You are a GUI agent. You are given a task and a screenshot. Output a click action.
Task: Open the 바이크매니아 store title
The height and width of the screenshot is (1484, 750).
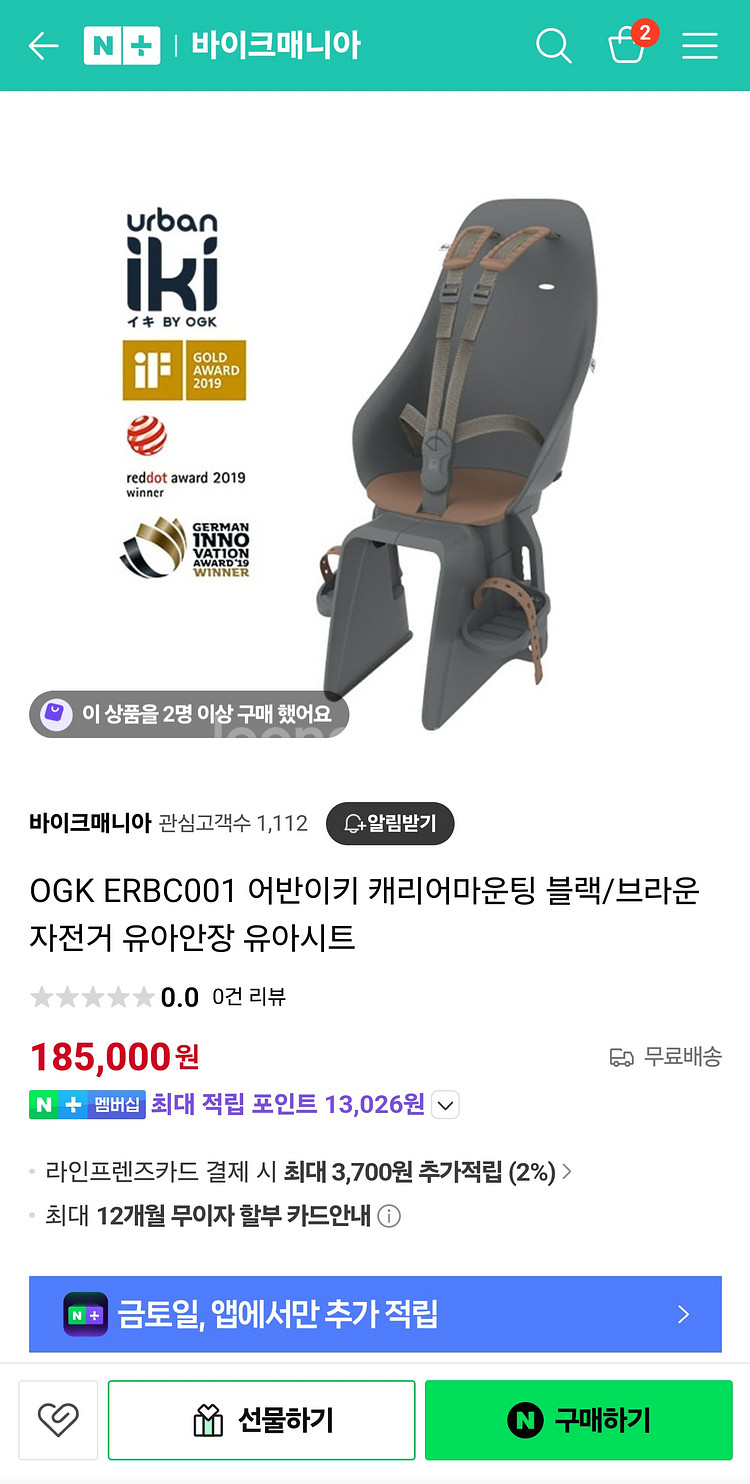[276, 45]
